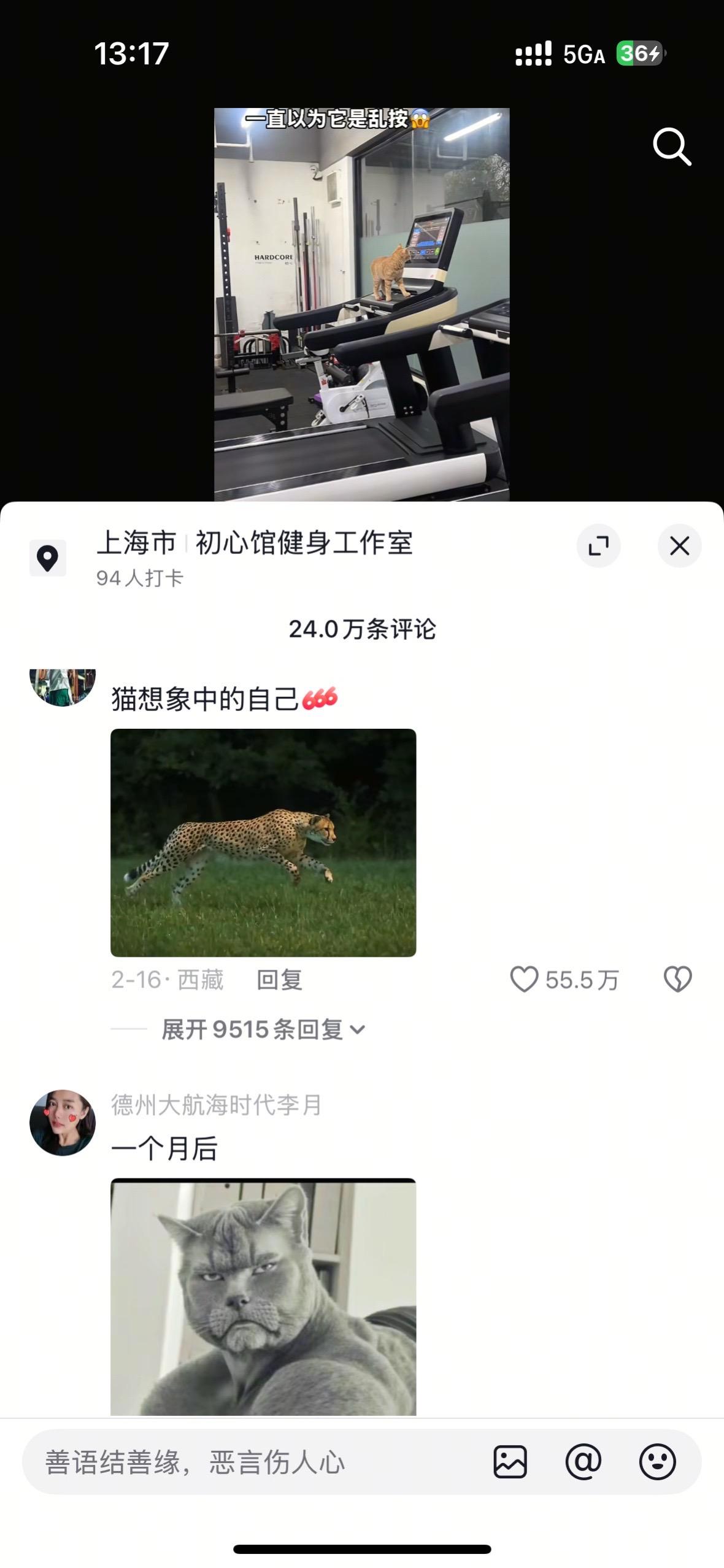
Task: Tap the heart to unlike the cheetah comment
Action: point(525,979)
